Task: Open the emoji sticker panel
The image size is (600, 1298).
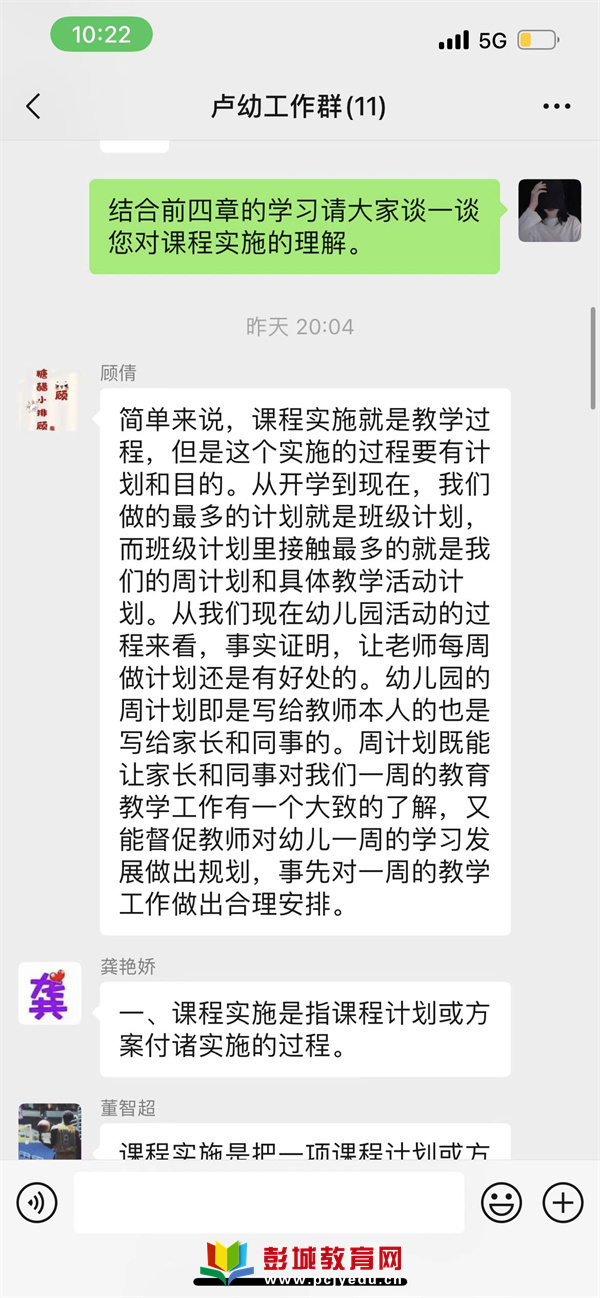Action: [499, 1202]
